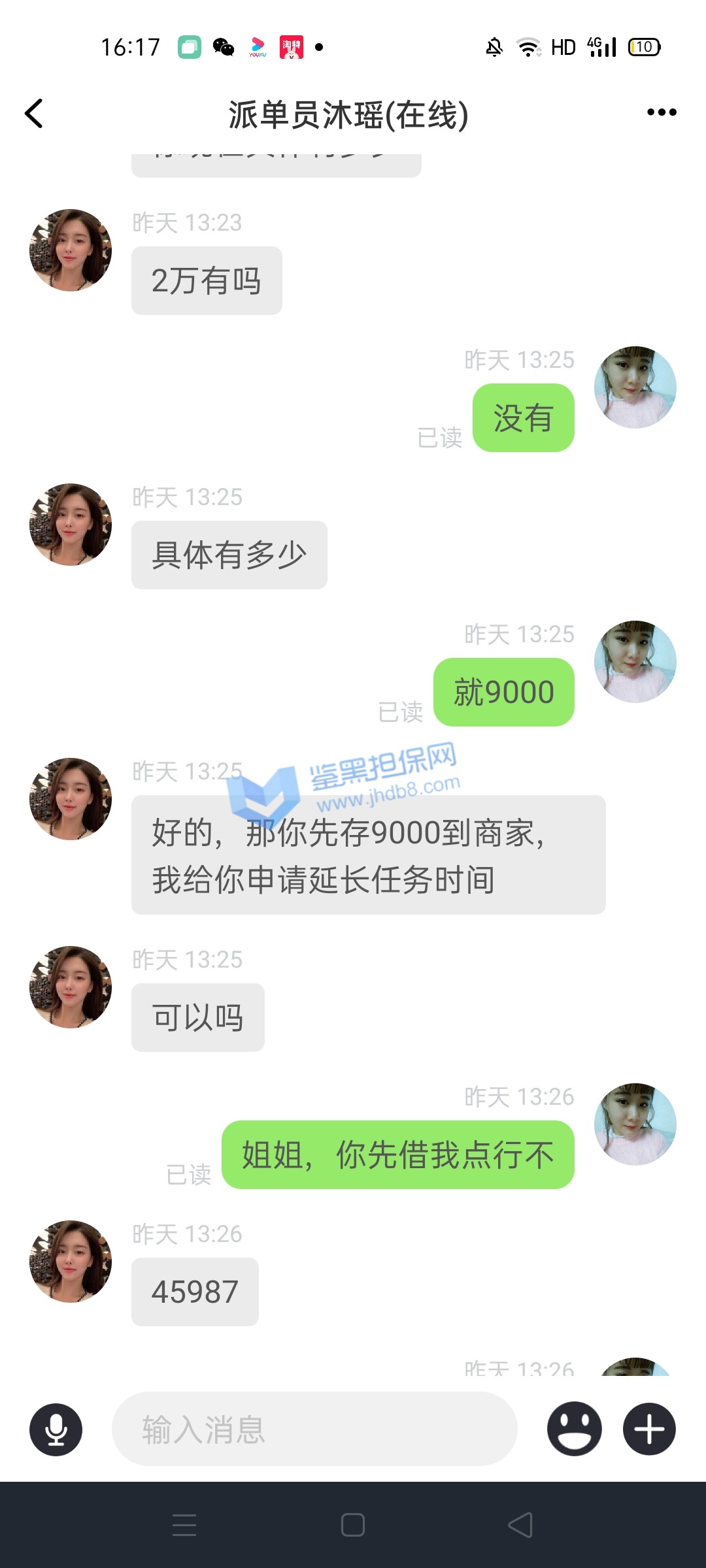
Task: Open sender avatar beside 2万有吗 message
Action: pyautogui.click(x=71, y=250)
